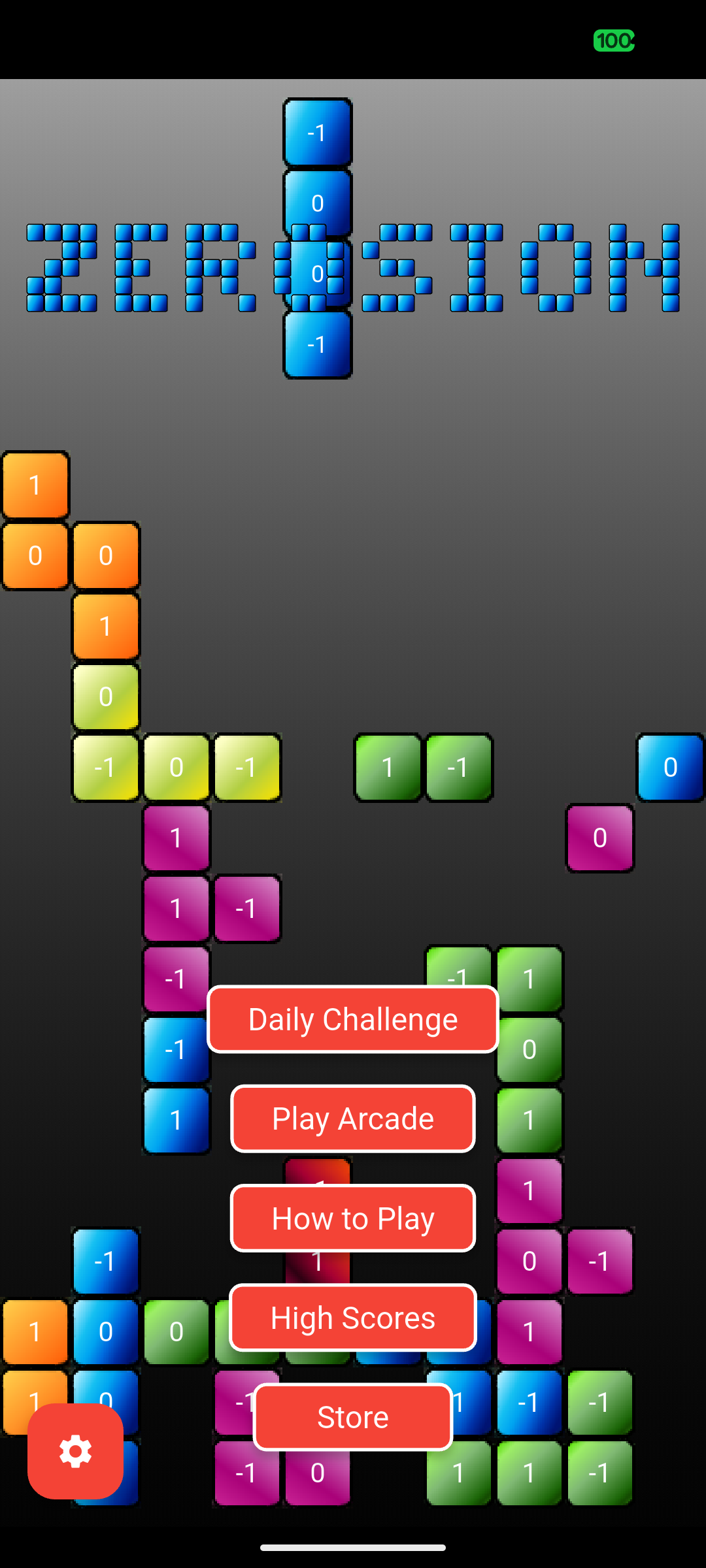Image resolution: width=706 pixels, height=1568 pixels.
Task: Open the Store
Action: [x=353, y=1416]
